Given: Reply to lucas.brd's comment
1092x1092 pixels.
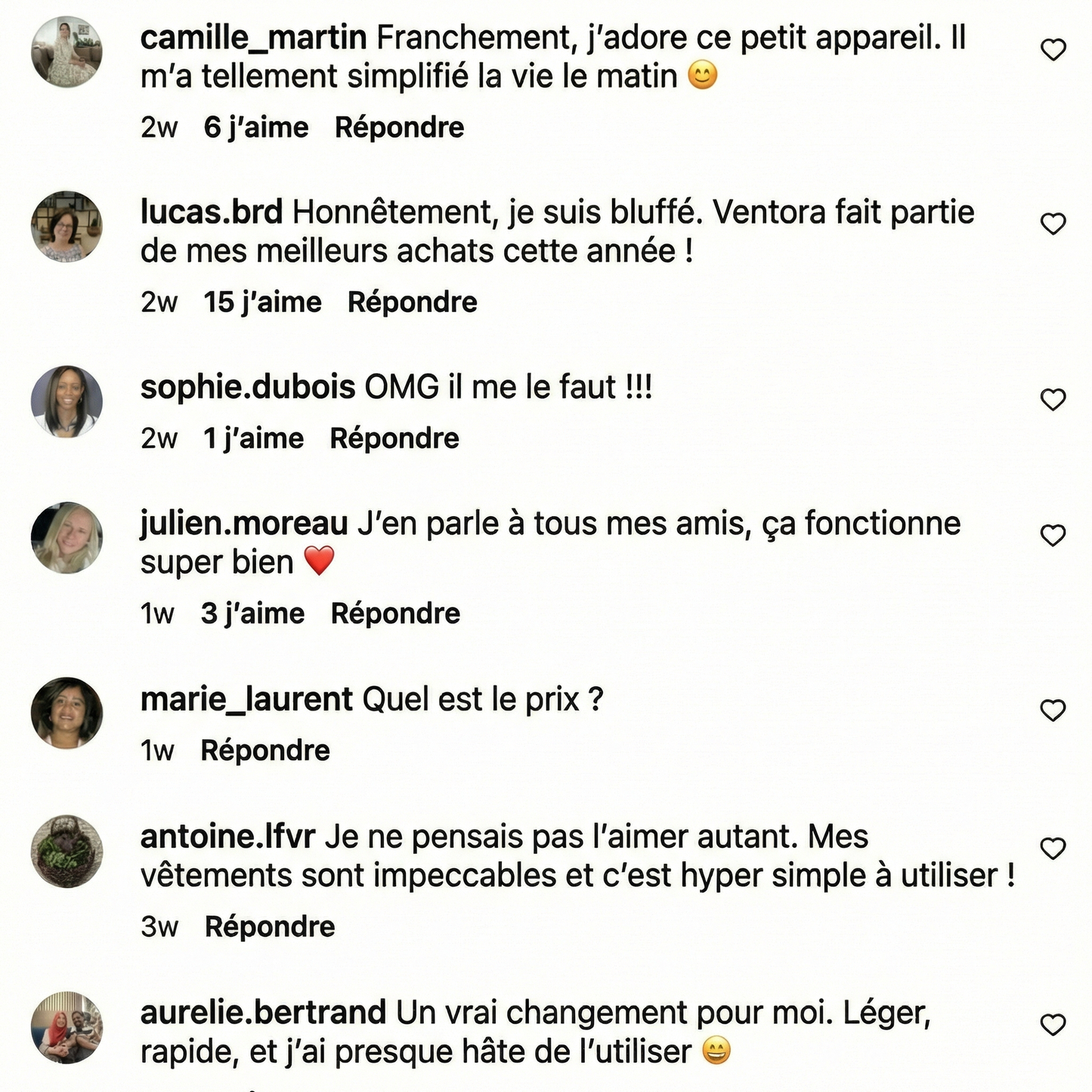Looking at the screenshot, I should click(412, 302).
